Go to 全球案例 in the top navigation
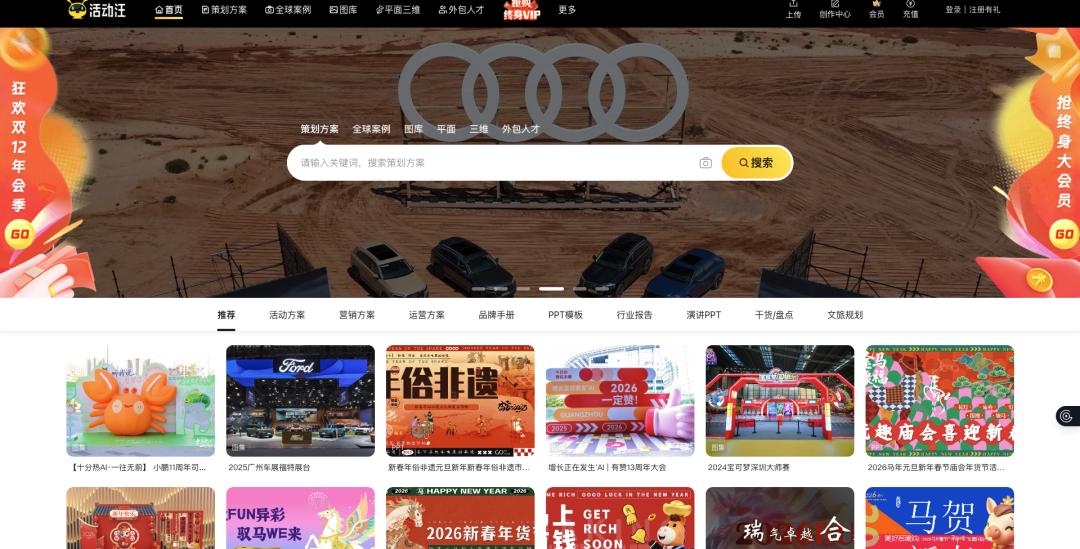This screenshot has width=1080, height=549. click(x=288, y=10)
